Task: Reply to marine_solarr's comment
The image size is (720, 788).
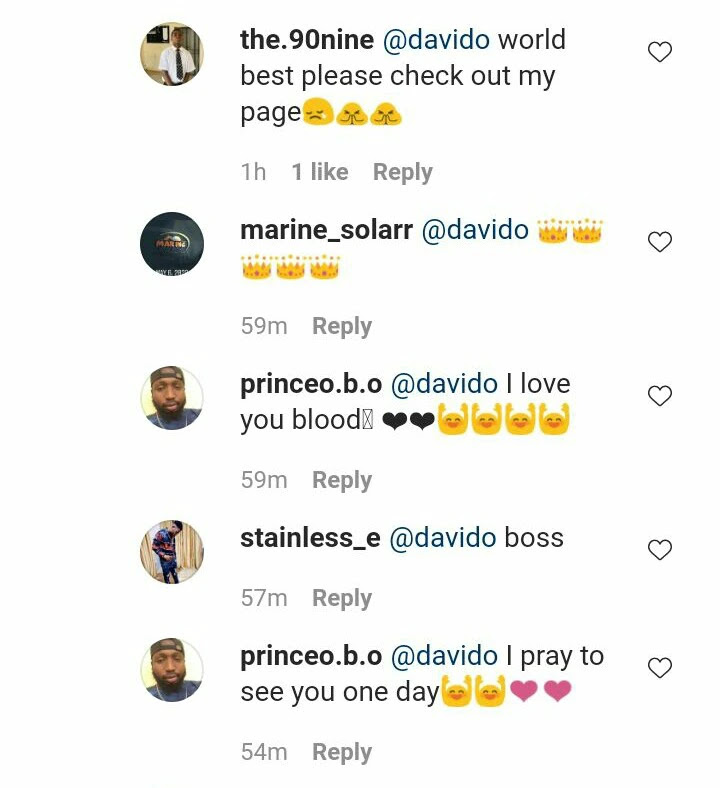Action: coord(342,327)
